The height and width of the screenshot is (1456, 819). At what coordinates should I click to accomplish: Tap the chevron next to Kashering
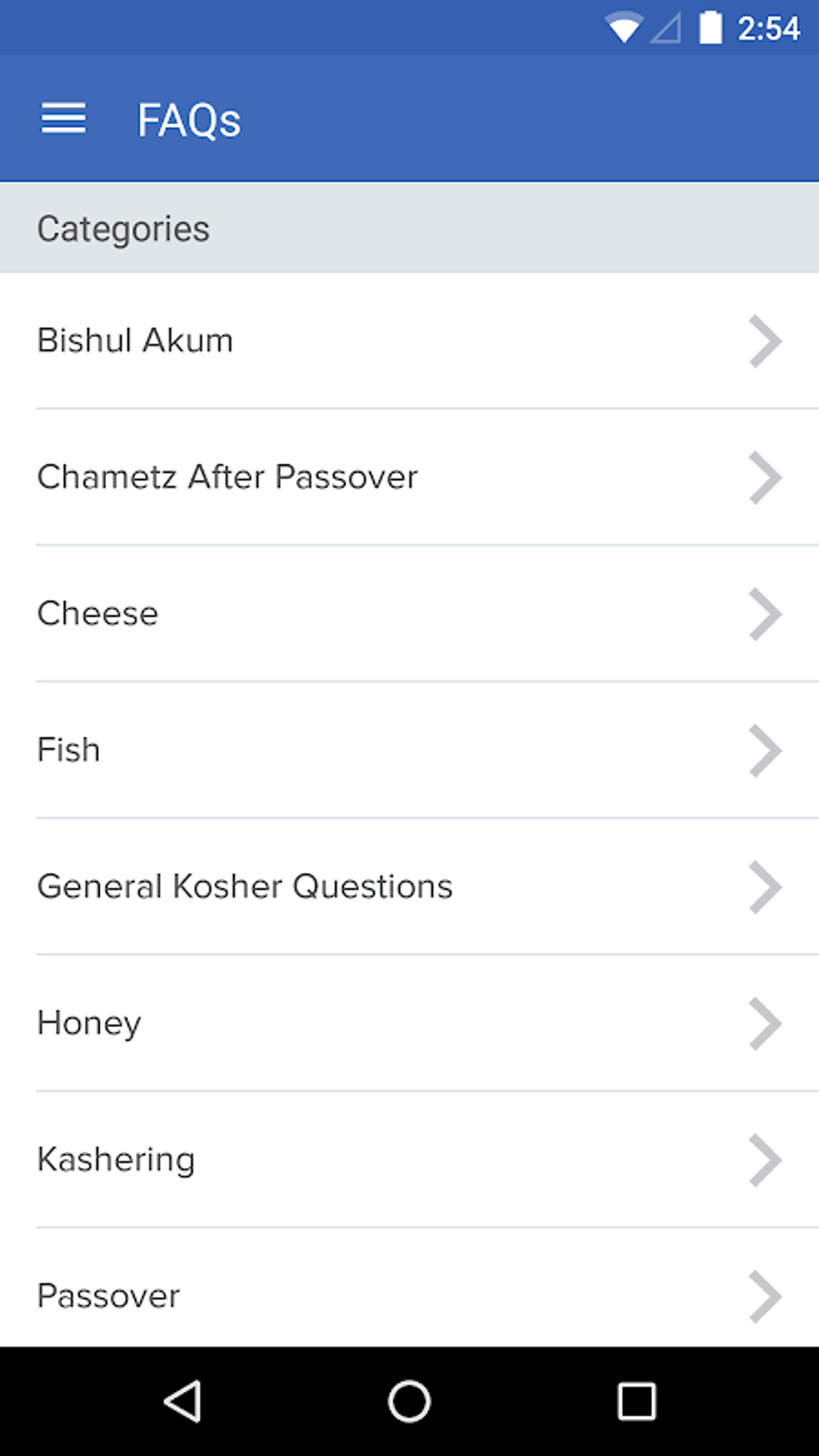pos(765,1159)
